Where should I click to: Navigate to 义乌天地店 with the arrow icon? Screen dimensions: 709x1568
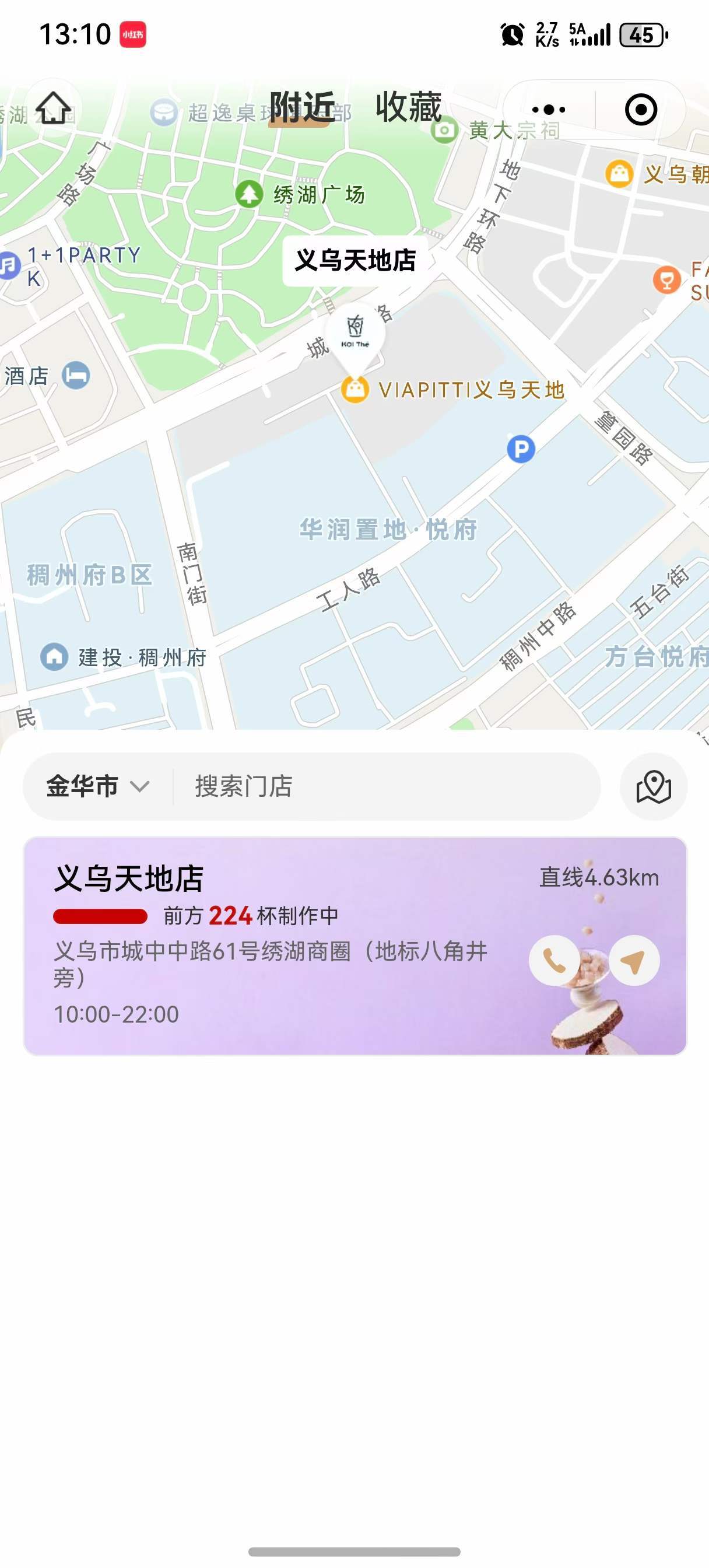point(634,961)
